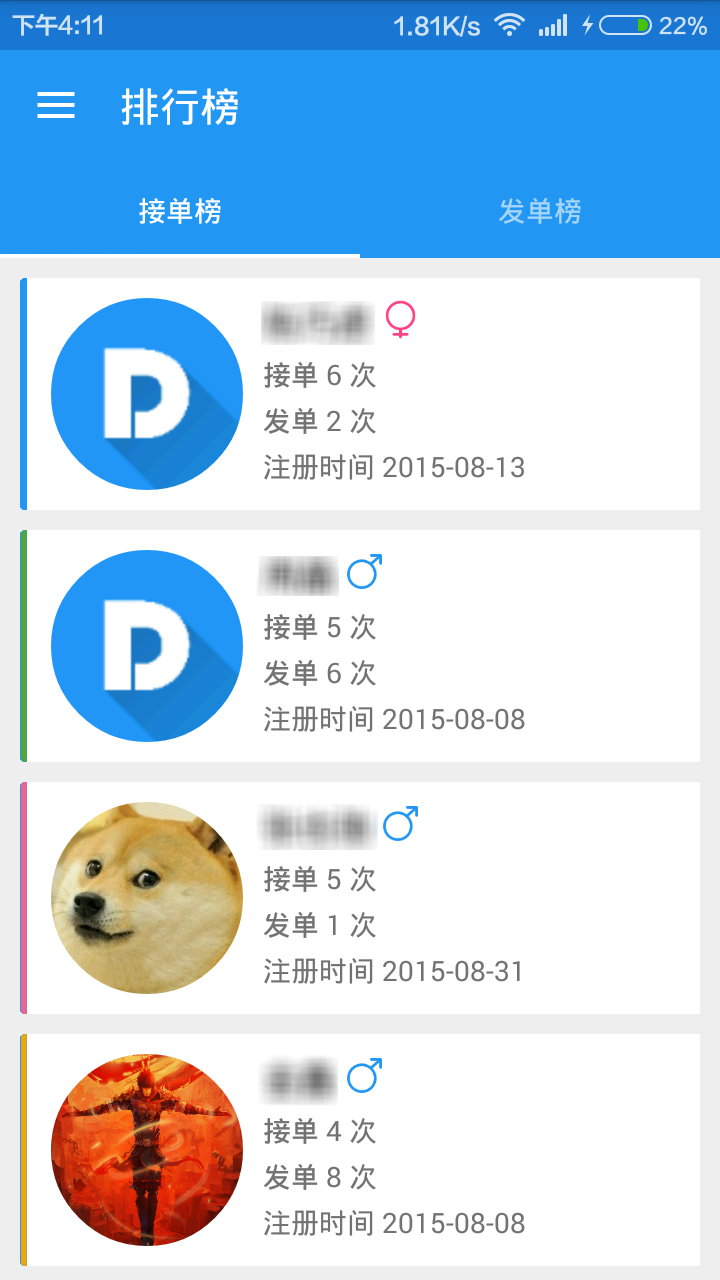Switch to the 发单榜 tab

pyautogui.click(x=540, y=211)
